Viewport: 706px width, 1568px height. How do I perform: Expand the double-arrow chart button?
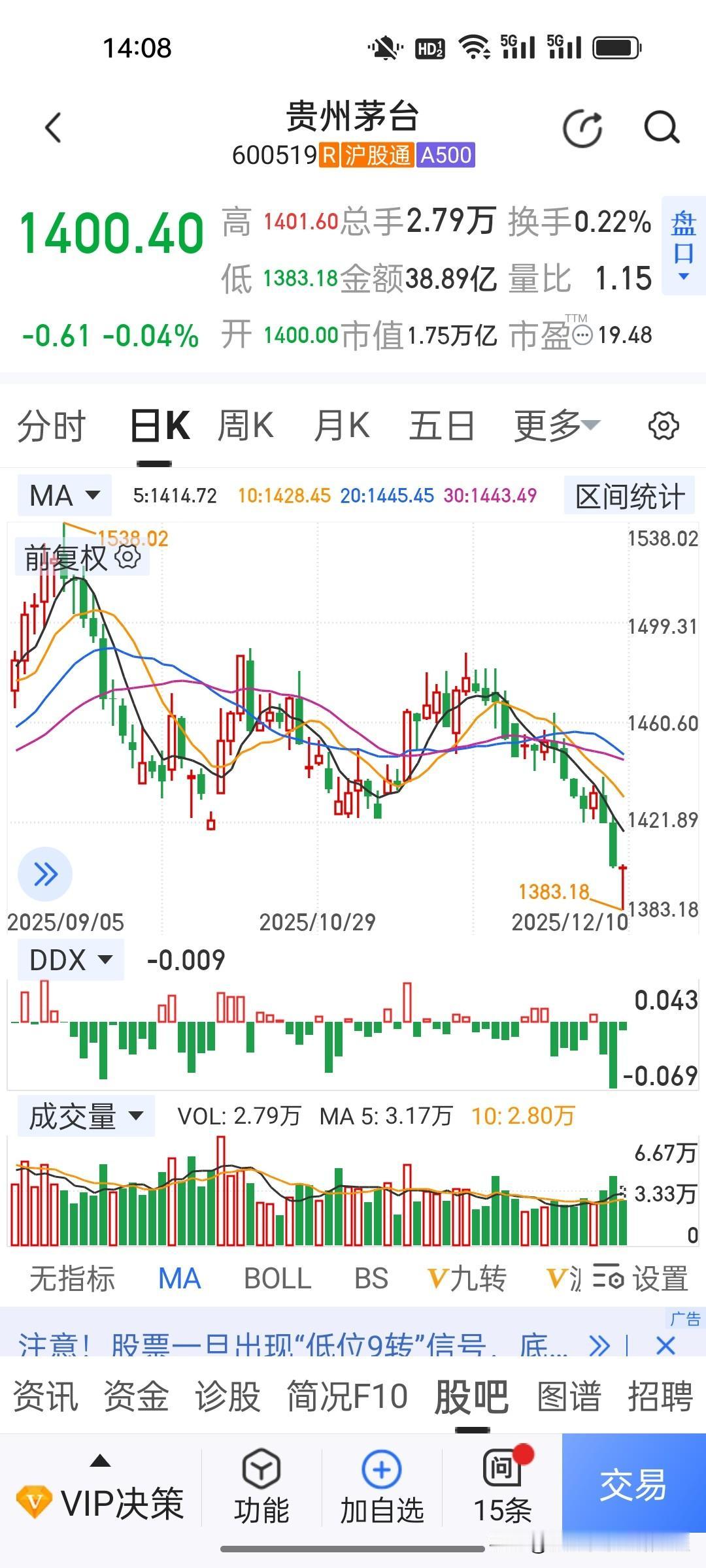tap(45, 874)
